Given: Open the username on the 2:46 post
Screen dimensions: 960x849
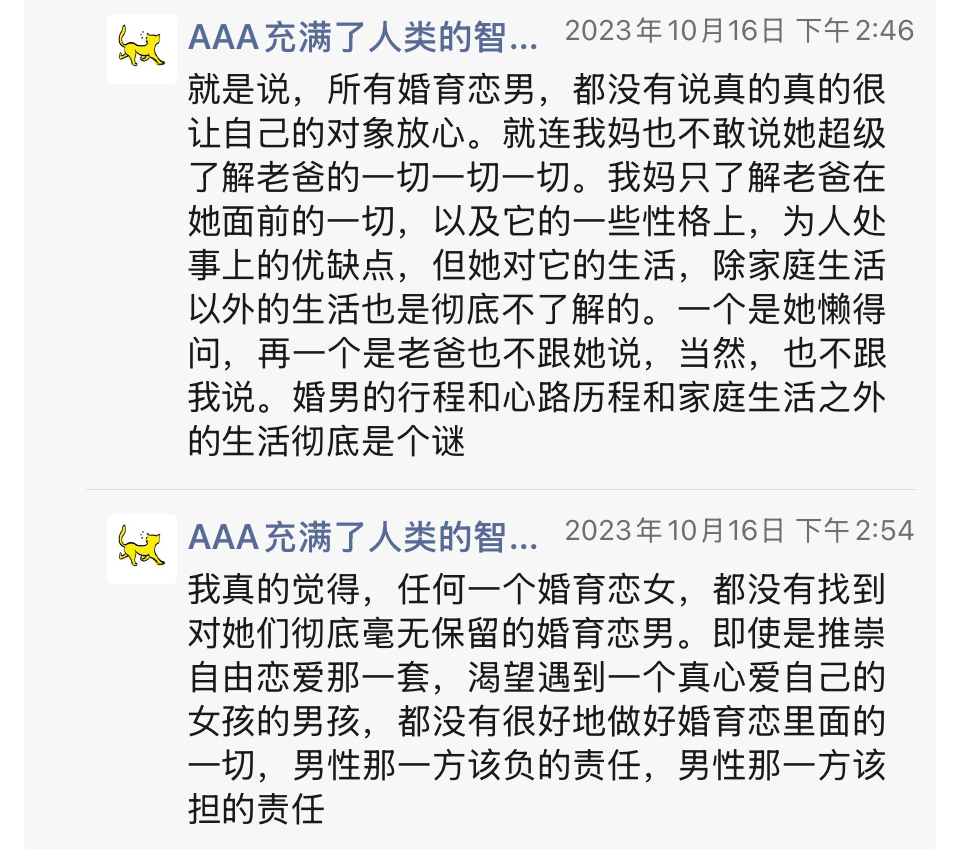Looking at the screenshot, I should (x=362, y=39).
